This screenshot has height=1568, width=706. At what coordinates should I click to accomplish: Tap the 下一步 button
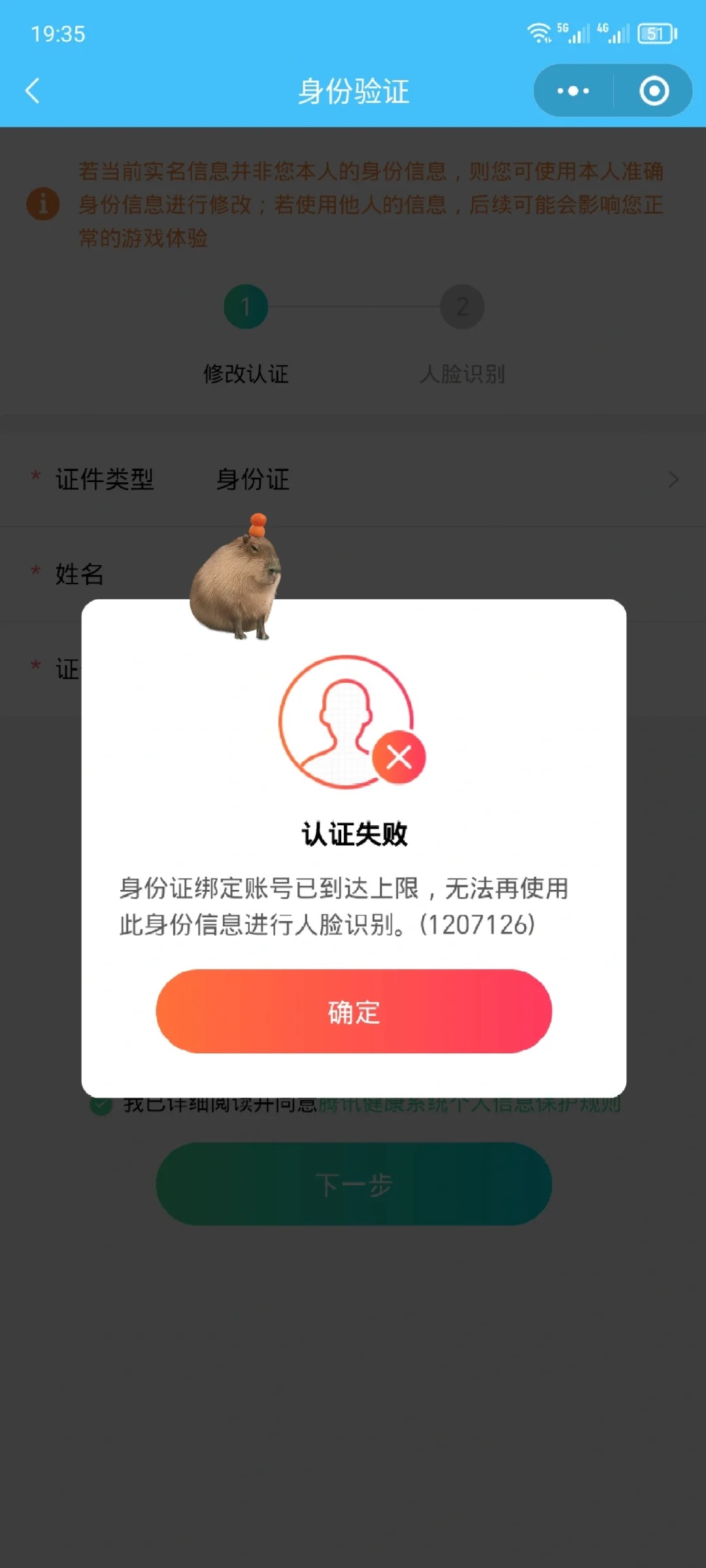point(353,1184)
